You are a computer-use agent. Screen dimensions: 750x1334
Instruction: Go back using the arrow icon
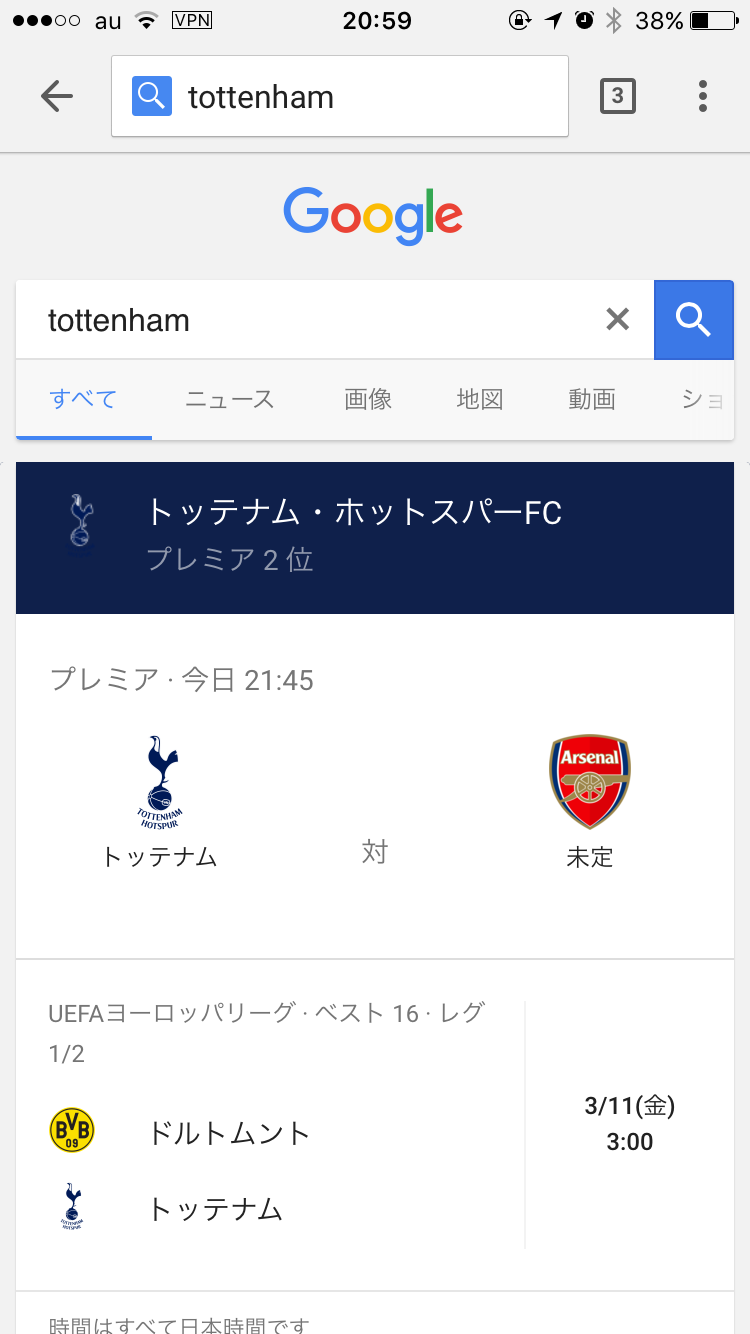click(x=57, y=96)
